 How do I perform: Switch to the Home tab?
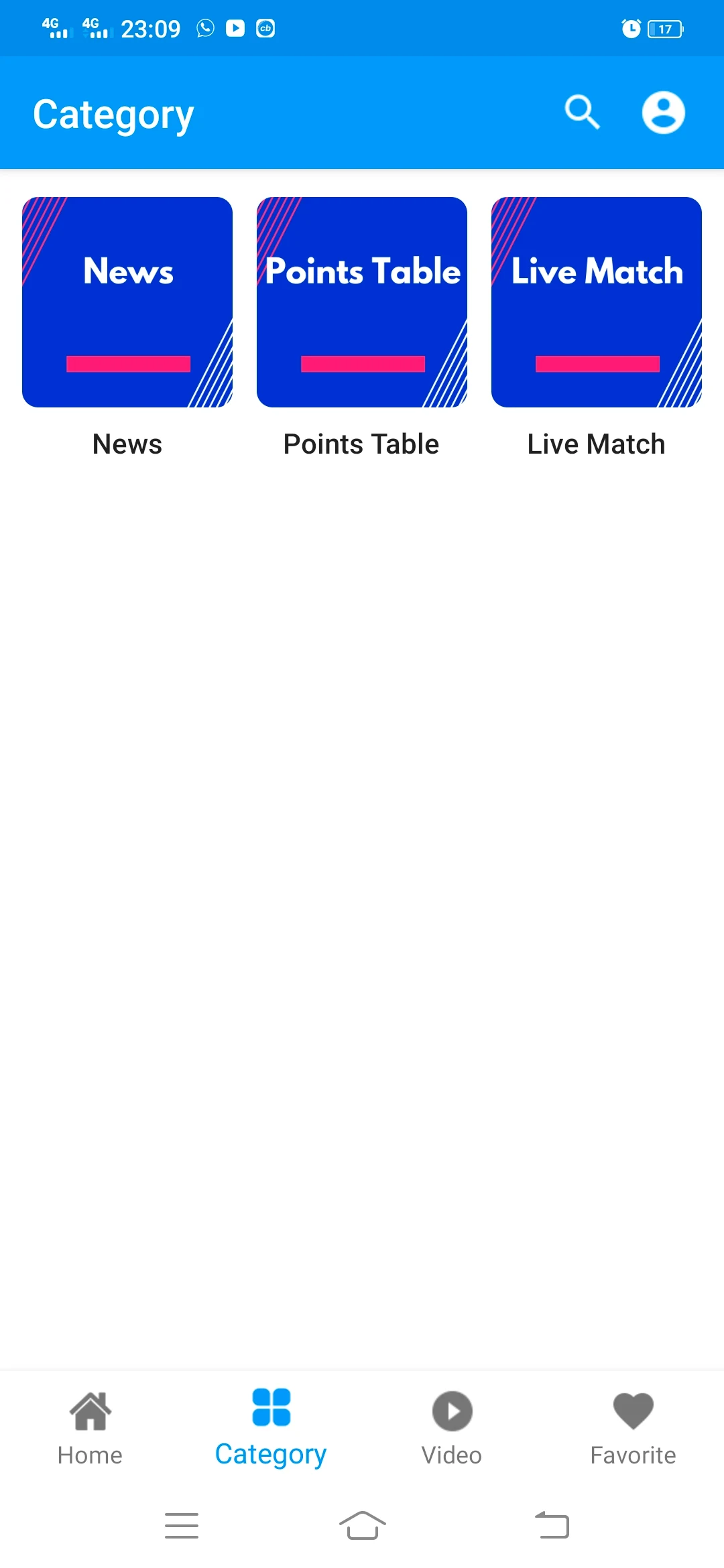pyautogui.click(x=90, y=1454)
